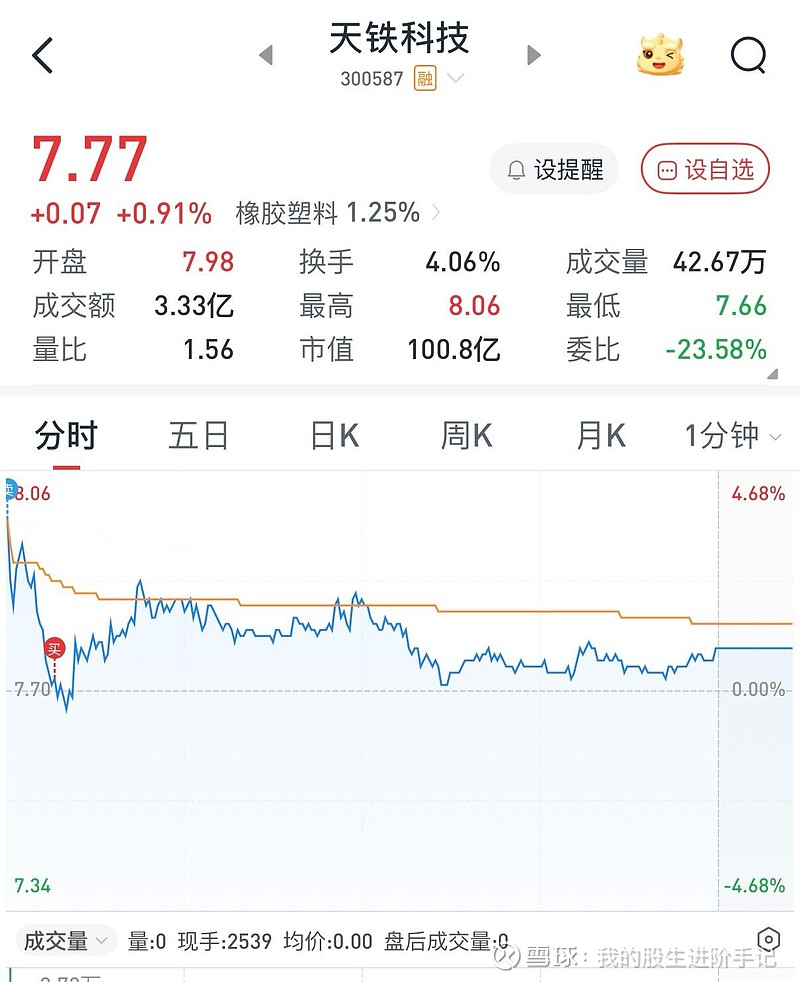Select the 分时 chart tab
The width and height of the screenshot is (800, 982).
coord(66,436)
